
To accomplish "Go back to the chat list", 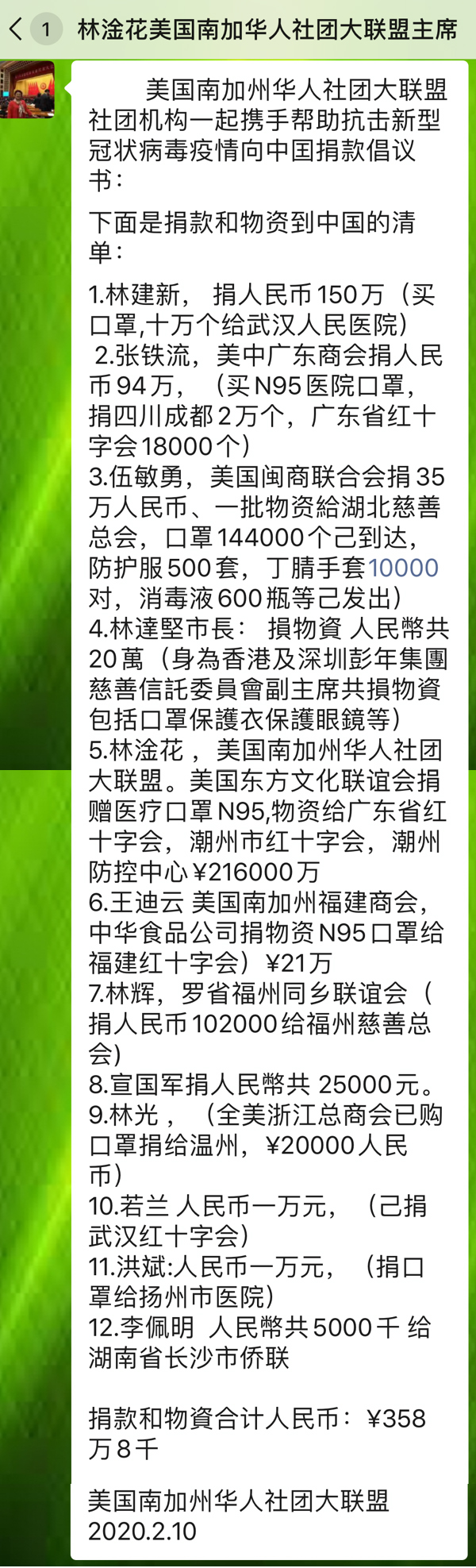I will coord(16,30).
